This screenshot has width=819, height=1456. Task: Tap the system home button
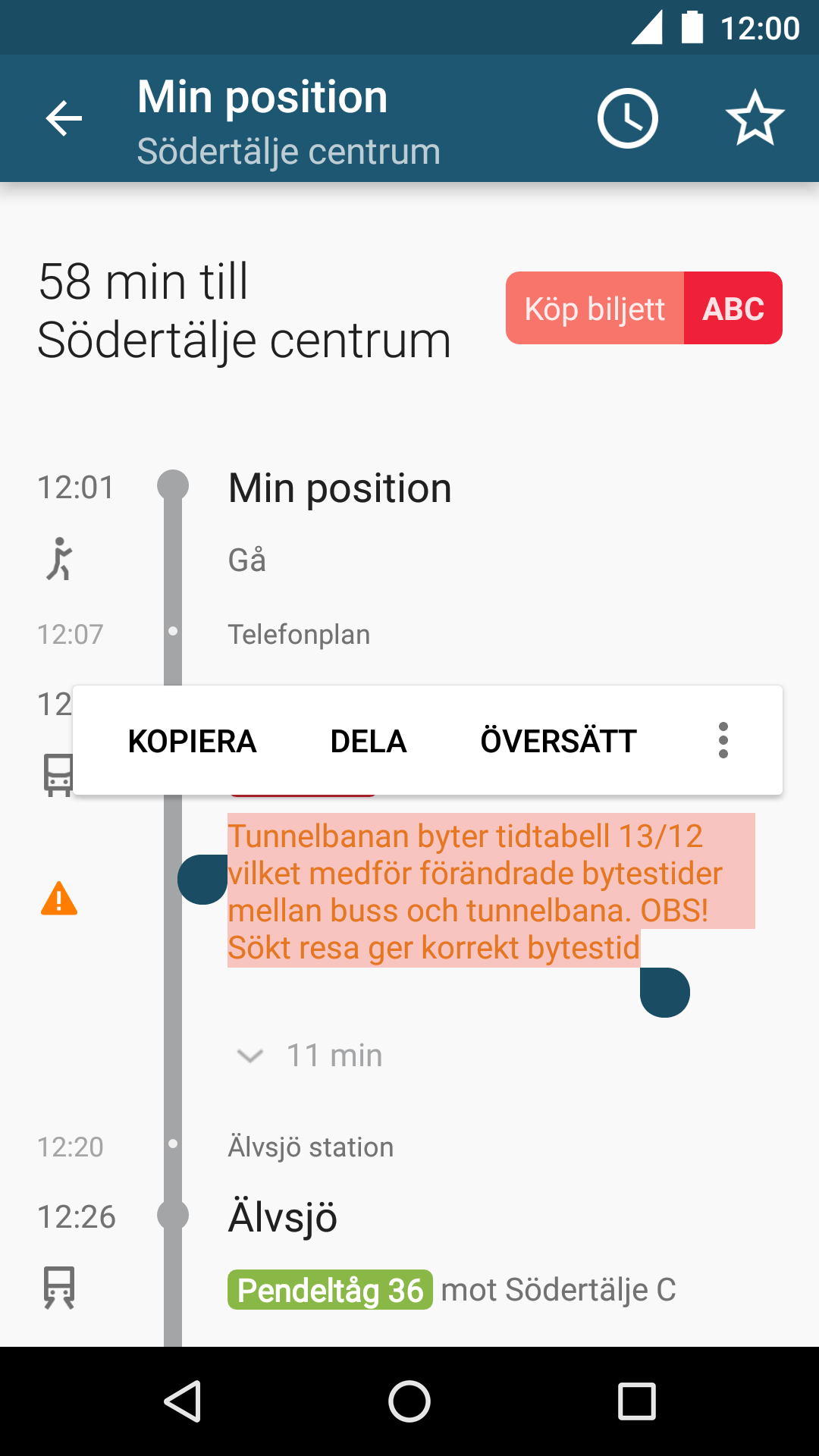pos(409,1401)
